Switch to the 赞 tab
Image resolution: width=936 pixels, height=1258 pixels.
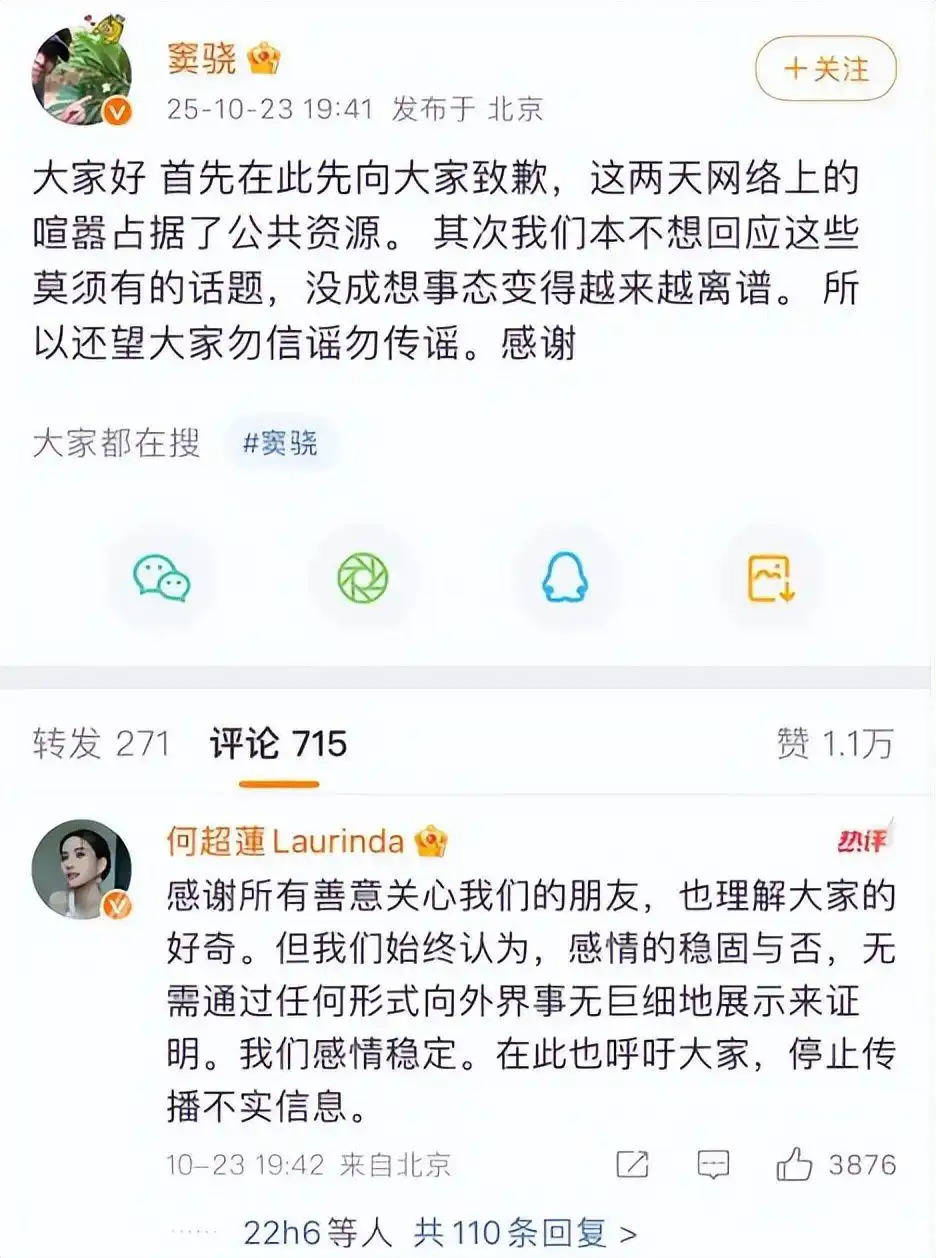click(x=833, y=744)
